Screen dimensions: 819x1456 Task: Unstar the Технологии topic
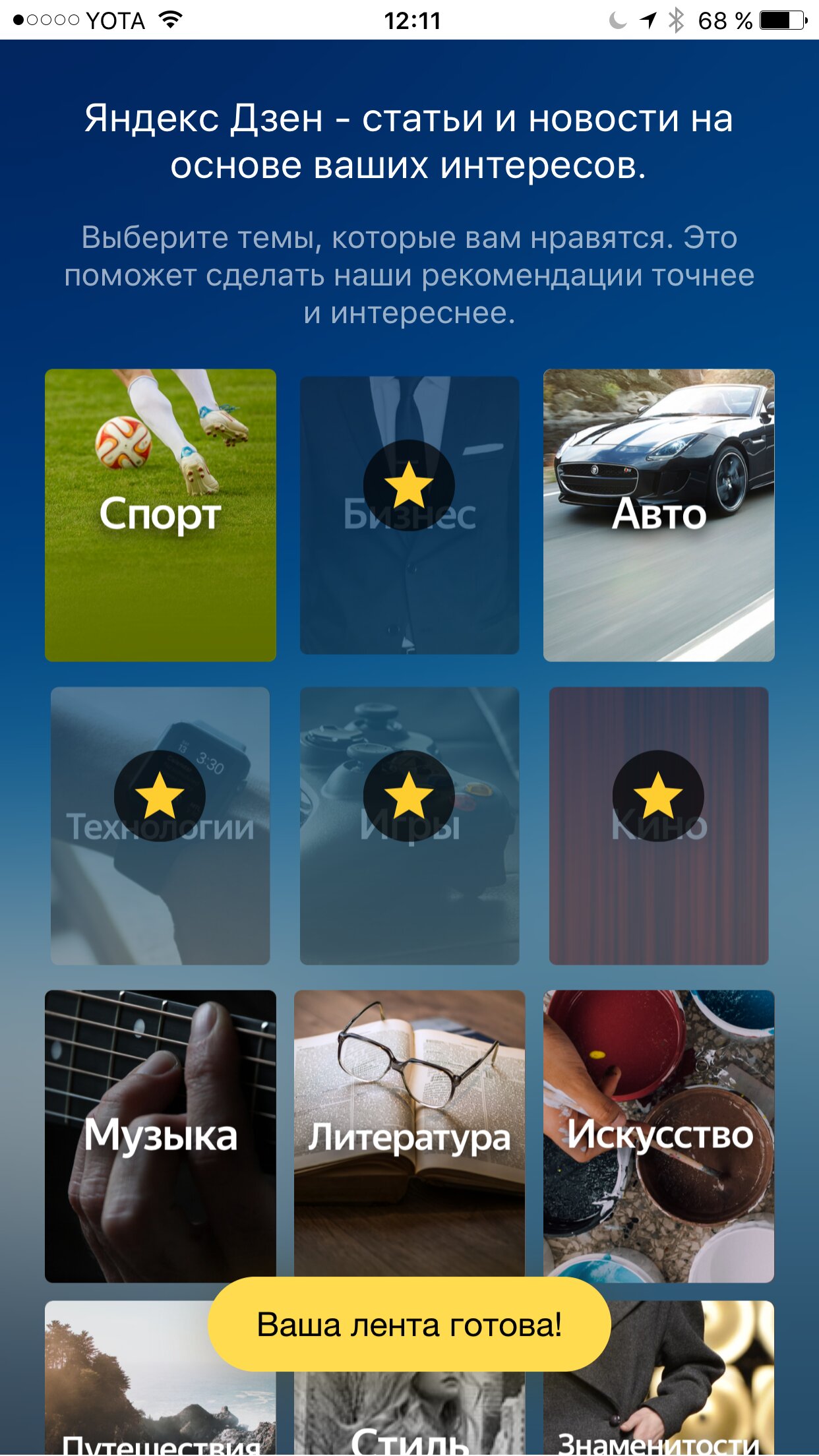coord(160,826)
